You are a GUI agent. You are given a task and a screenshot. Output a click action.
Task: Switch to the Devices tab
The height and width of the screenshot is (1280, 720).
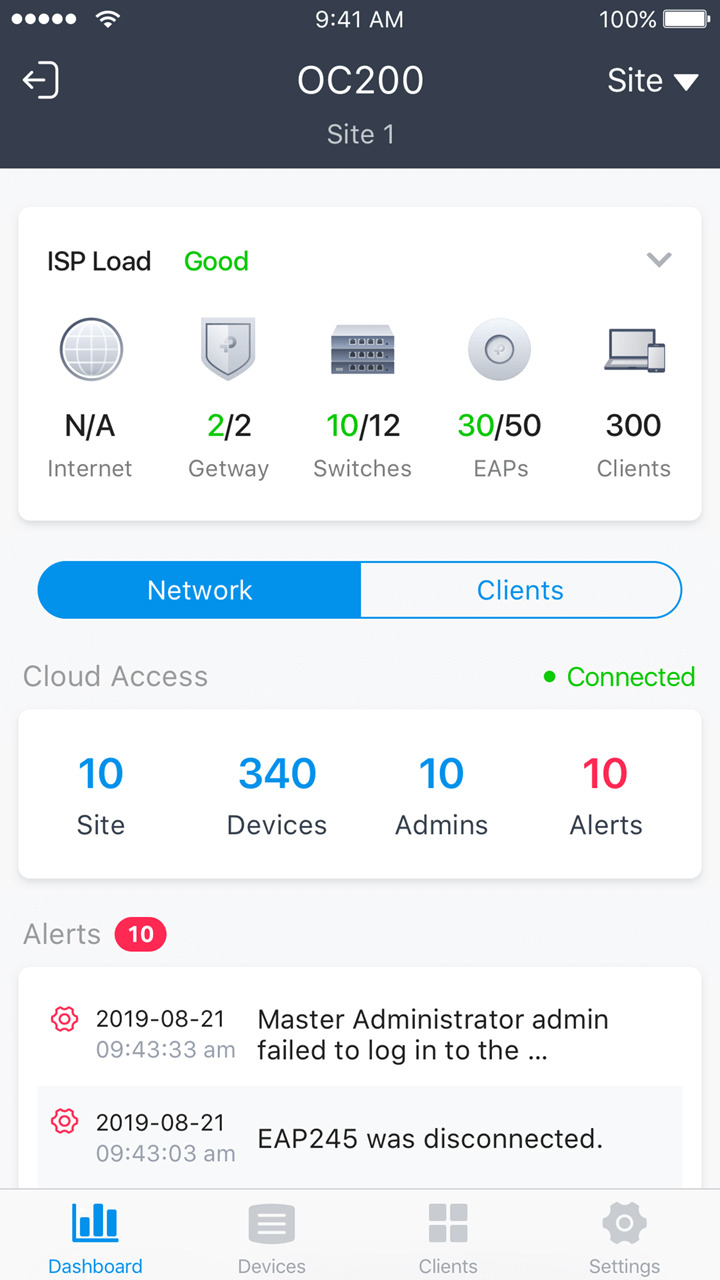tap(271, 1235)
